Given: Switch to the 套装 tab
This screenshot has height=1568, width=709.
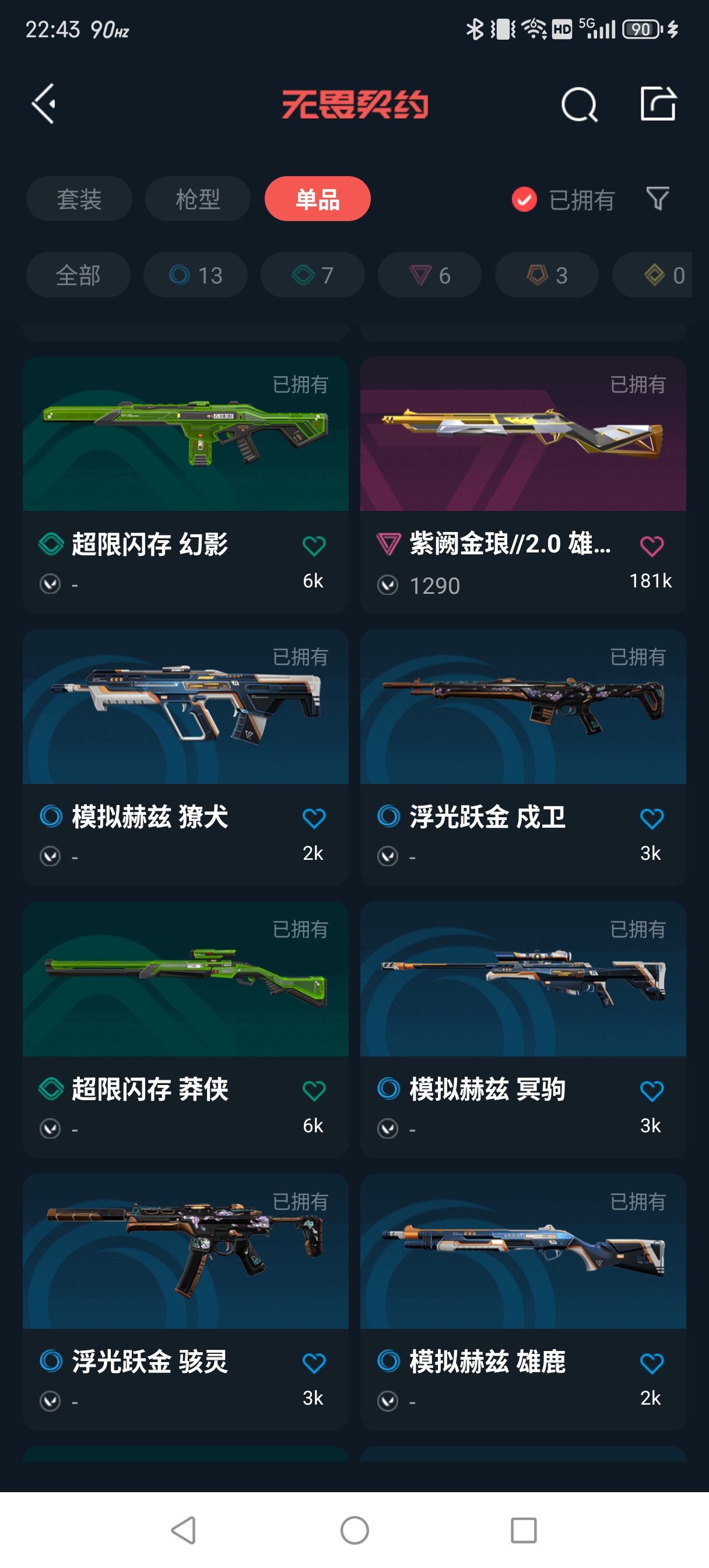Looking at the screenshot, I should [x=79, y=199].
